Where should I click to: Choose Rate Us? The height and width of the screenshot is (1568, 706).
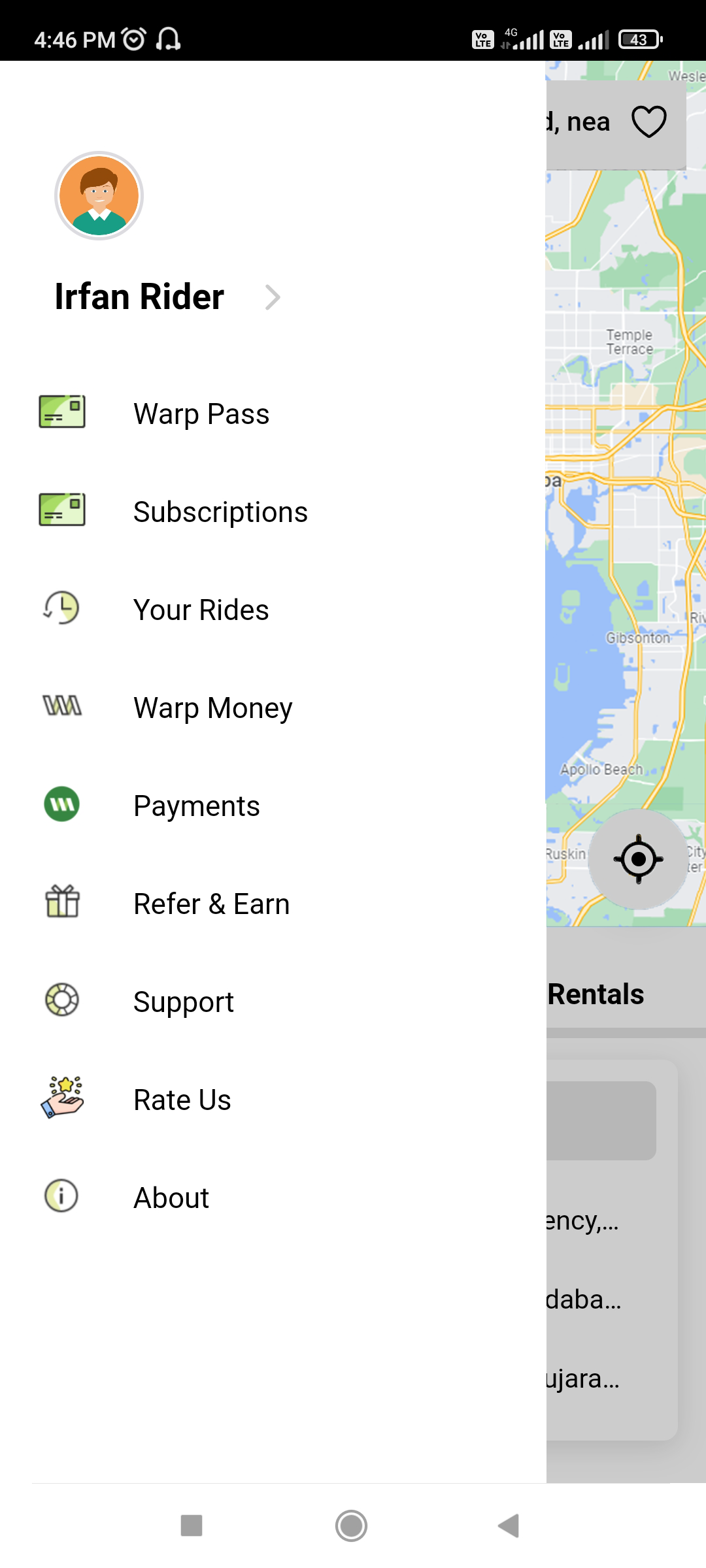(182, 1100)
